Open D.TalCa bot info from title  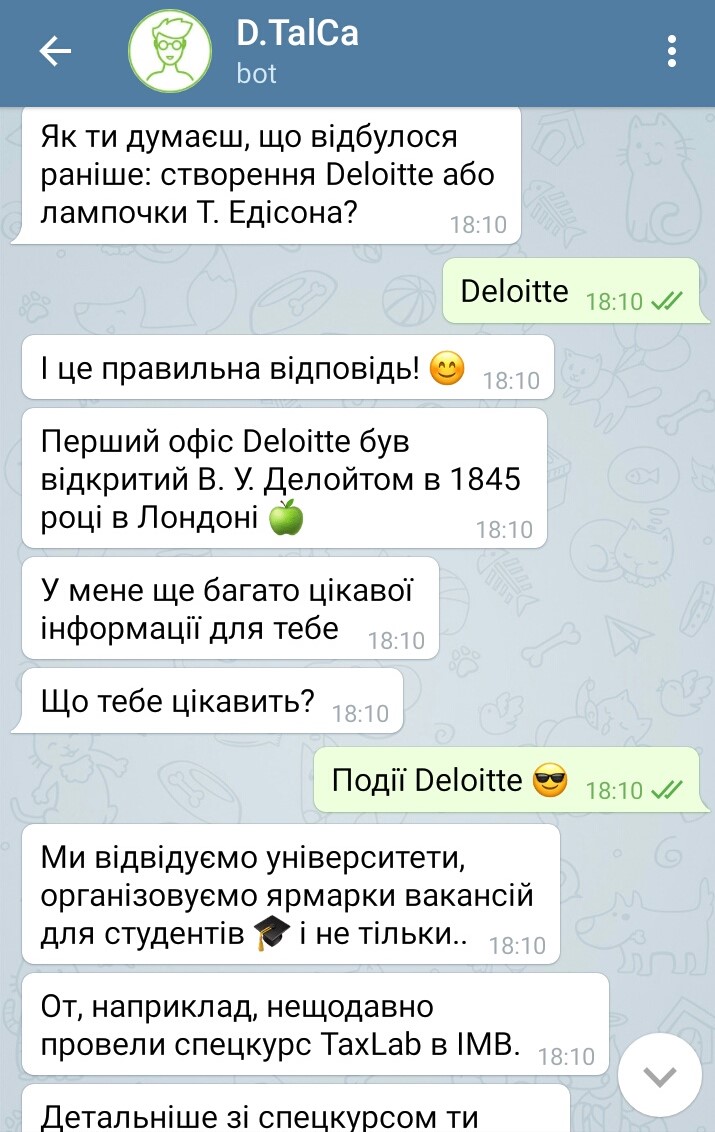pyautogui.click(x=297, y=35)
